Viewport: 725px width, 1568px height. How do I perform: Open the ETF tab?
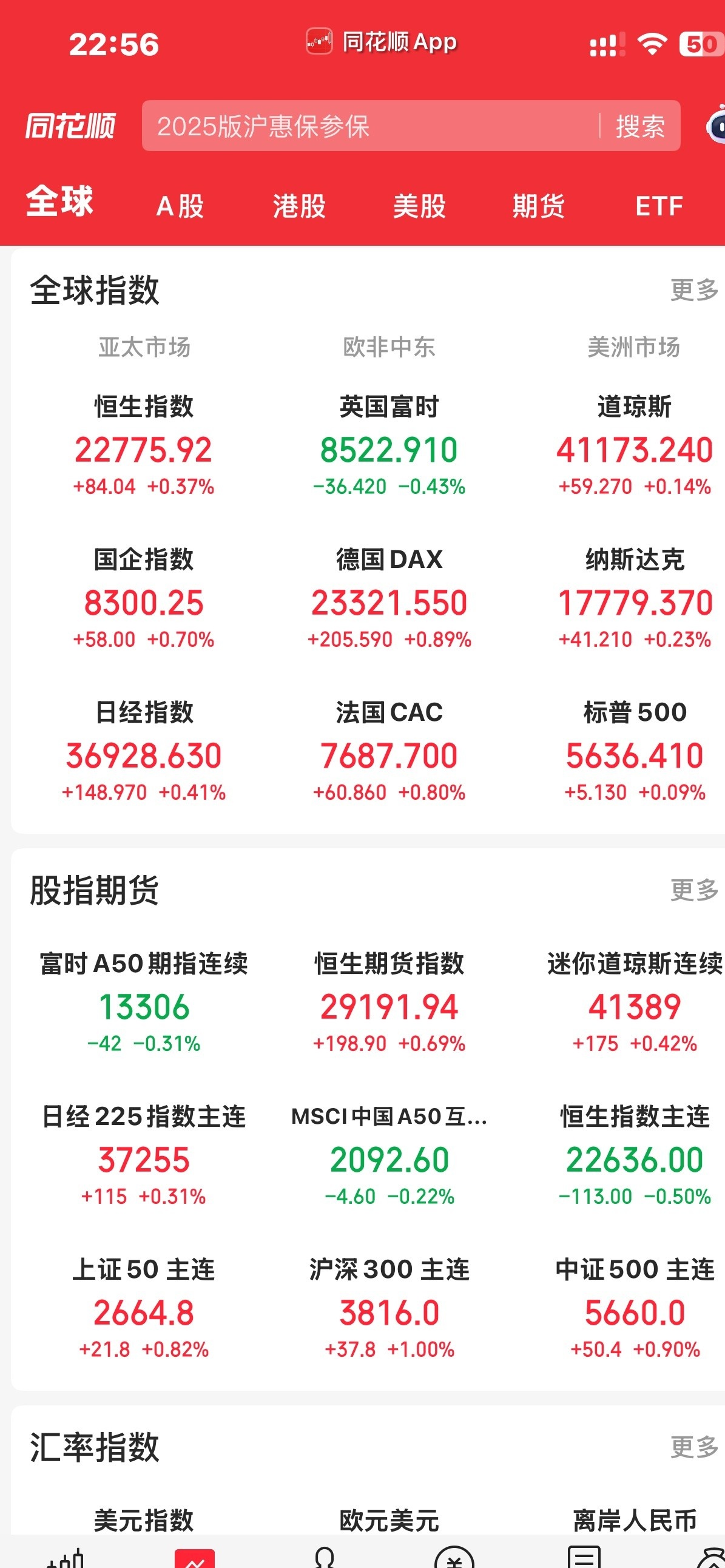pos(658,207)
